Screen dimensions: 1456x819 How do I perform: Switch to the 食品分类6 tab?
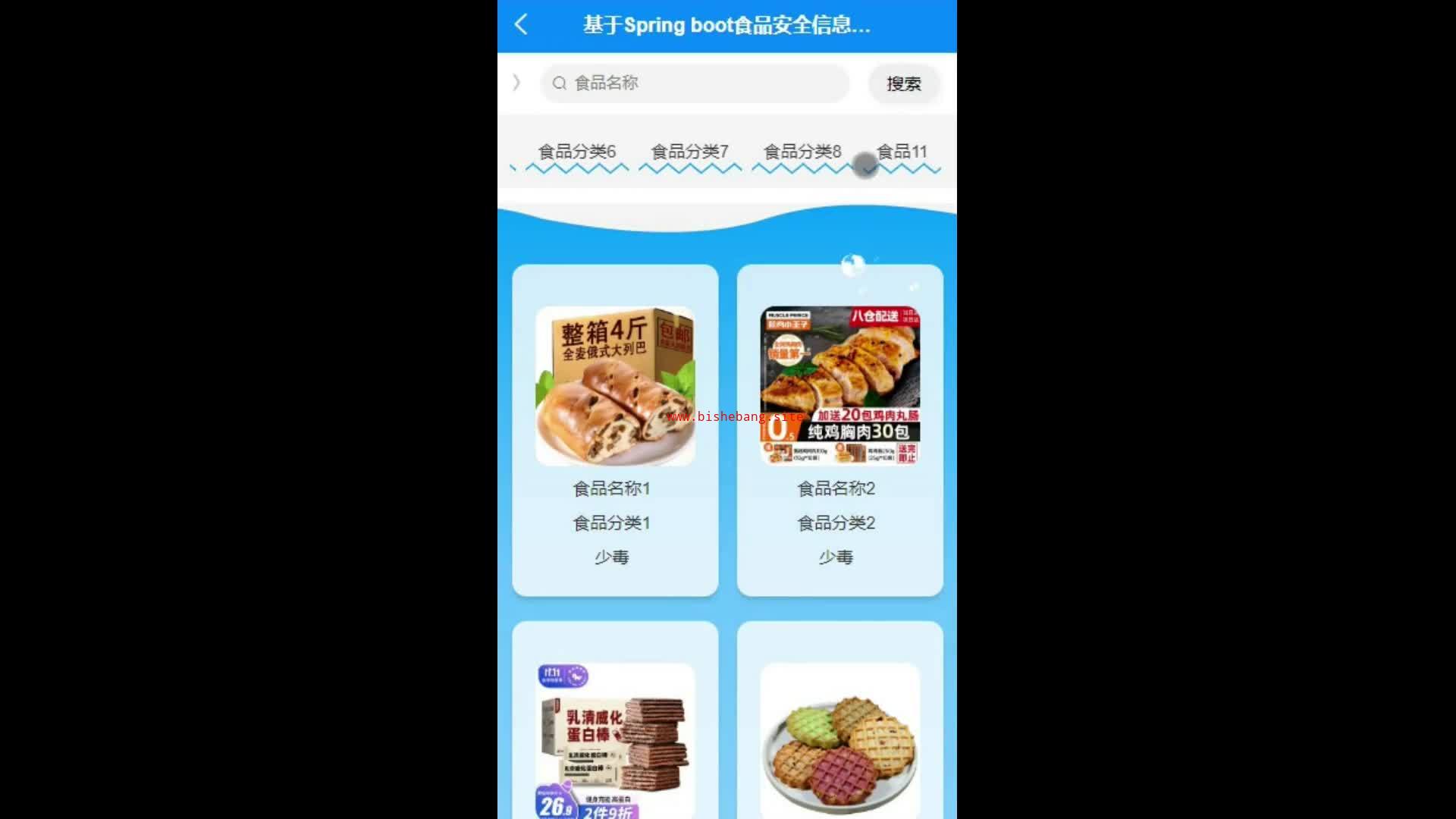576,152
